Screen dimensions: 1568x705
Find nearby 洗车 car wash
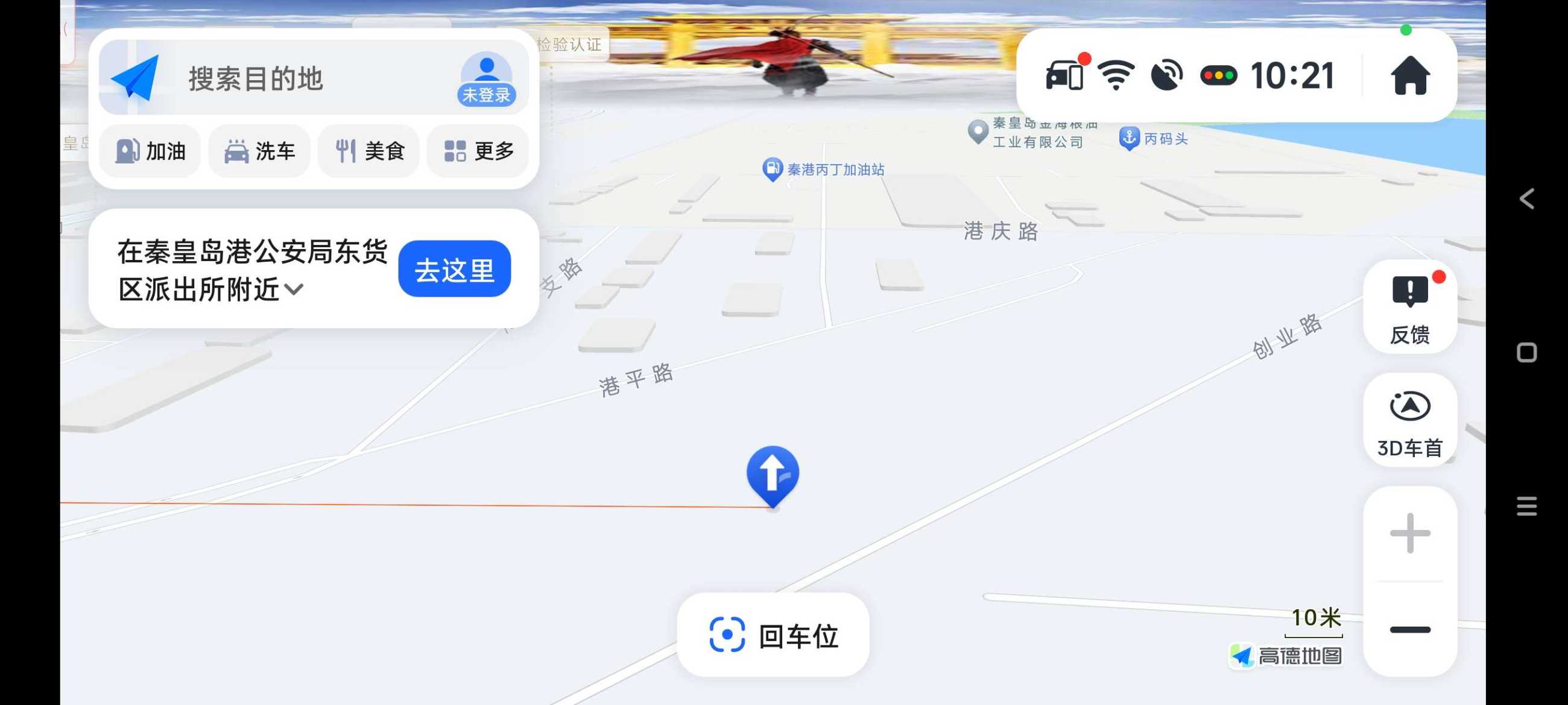259,151
